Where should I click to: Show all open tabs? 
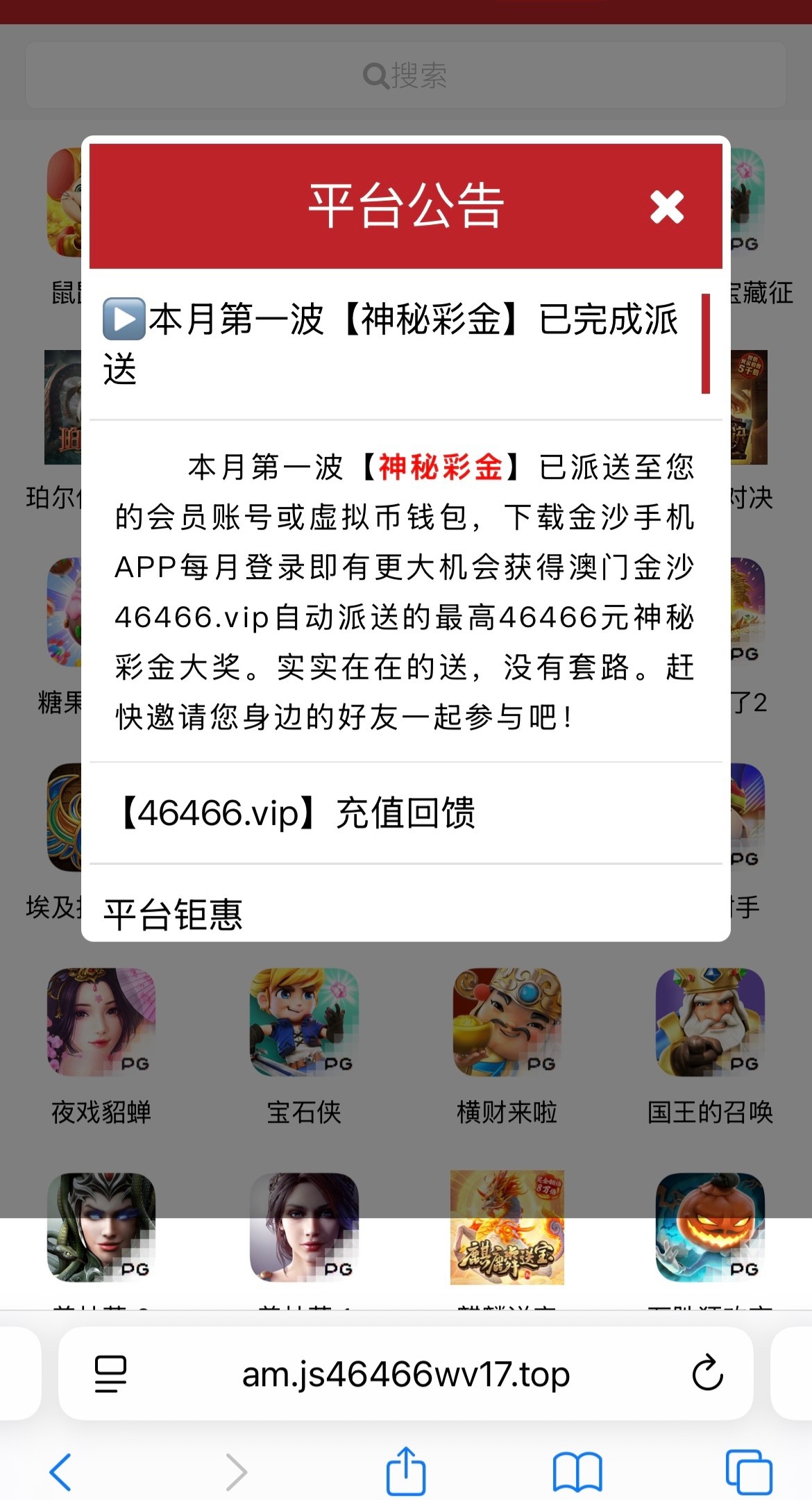(748, 1471)
